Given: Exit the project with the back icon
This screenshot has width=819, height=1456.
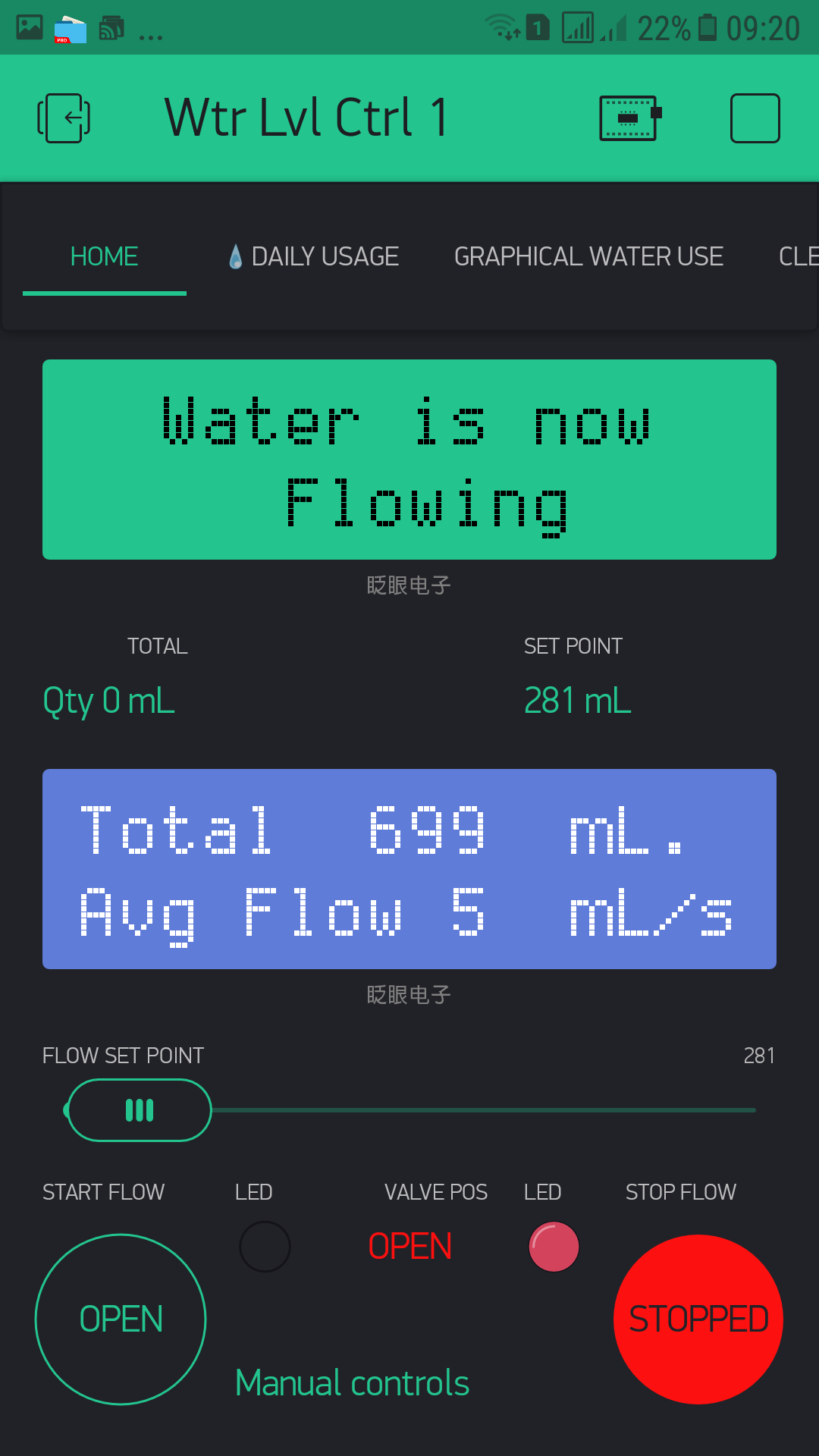Looking at the screenshot, I should (64, 118).
